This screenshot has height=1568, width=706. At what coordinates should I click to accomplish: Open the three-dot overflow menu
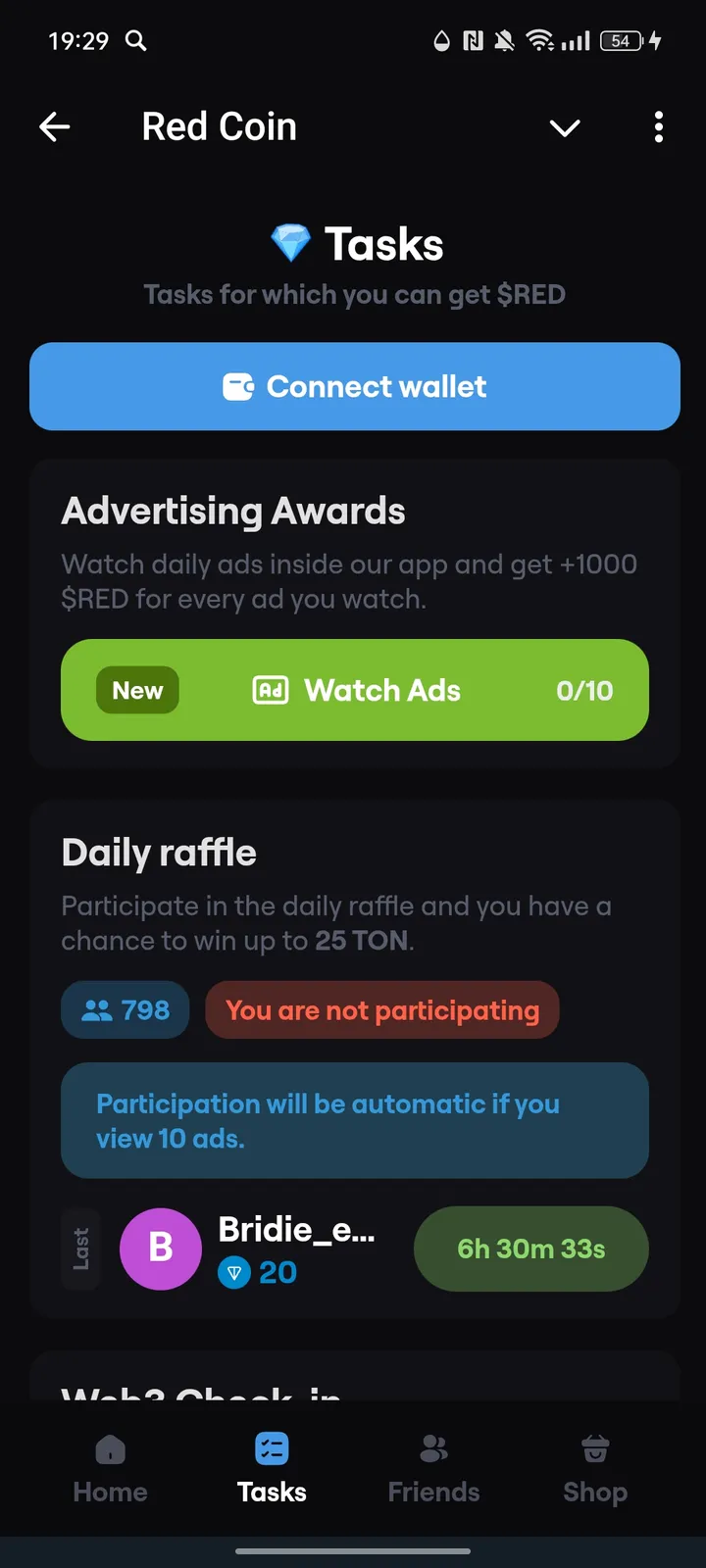tap(658, 127)
